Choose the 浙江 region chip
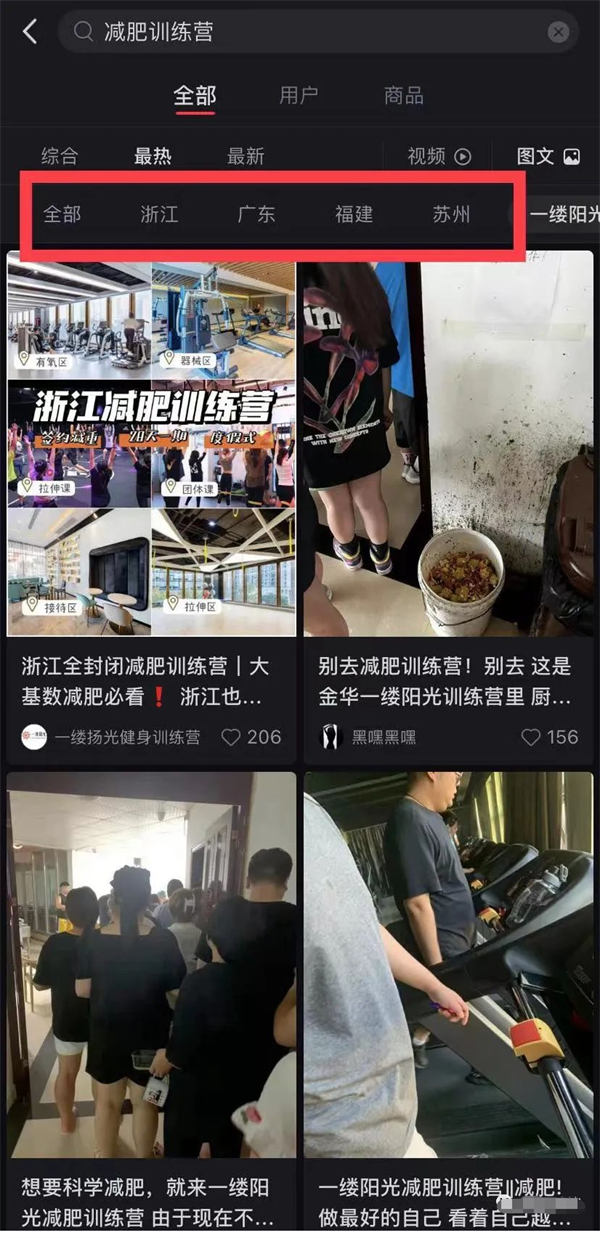This screenshot has width=600, height=1238. pyautogui.click(x=159, y=214)
